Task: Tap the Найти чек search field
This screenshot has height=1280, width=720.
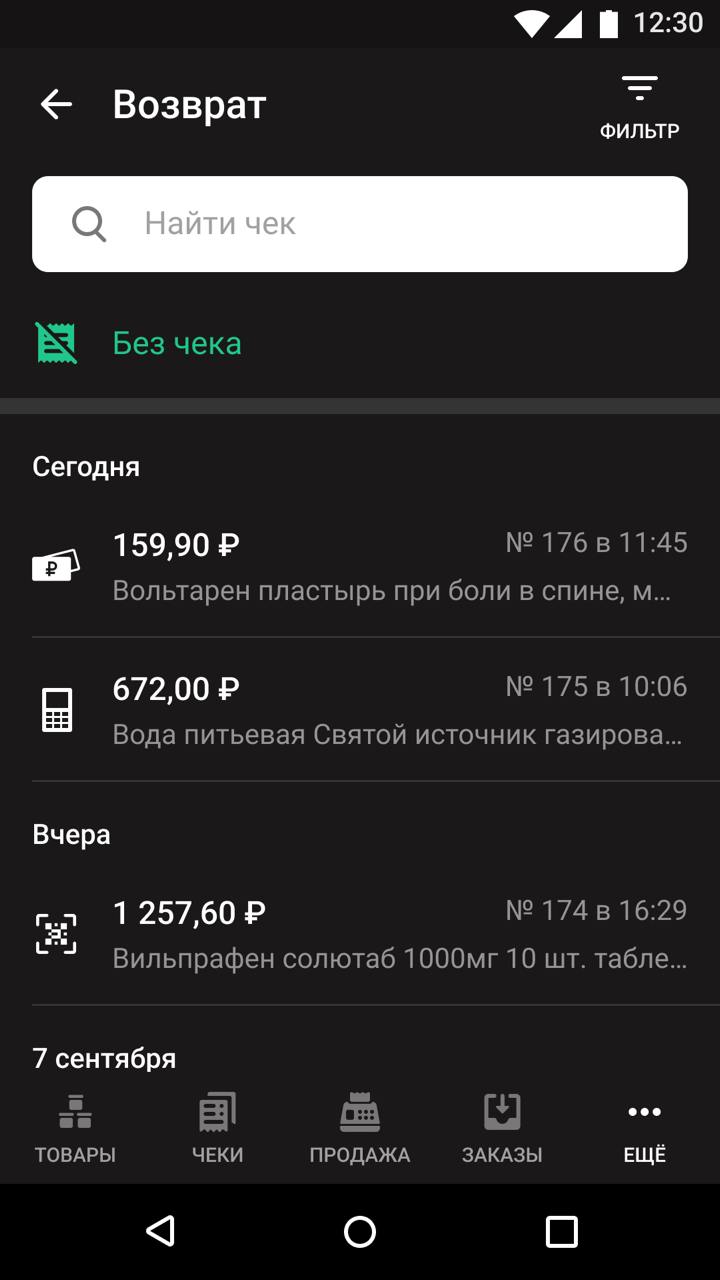Action: coord(360,224)
